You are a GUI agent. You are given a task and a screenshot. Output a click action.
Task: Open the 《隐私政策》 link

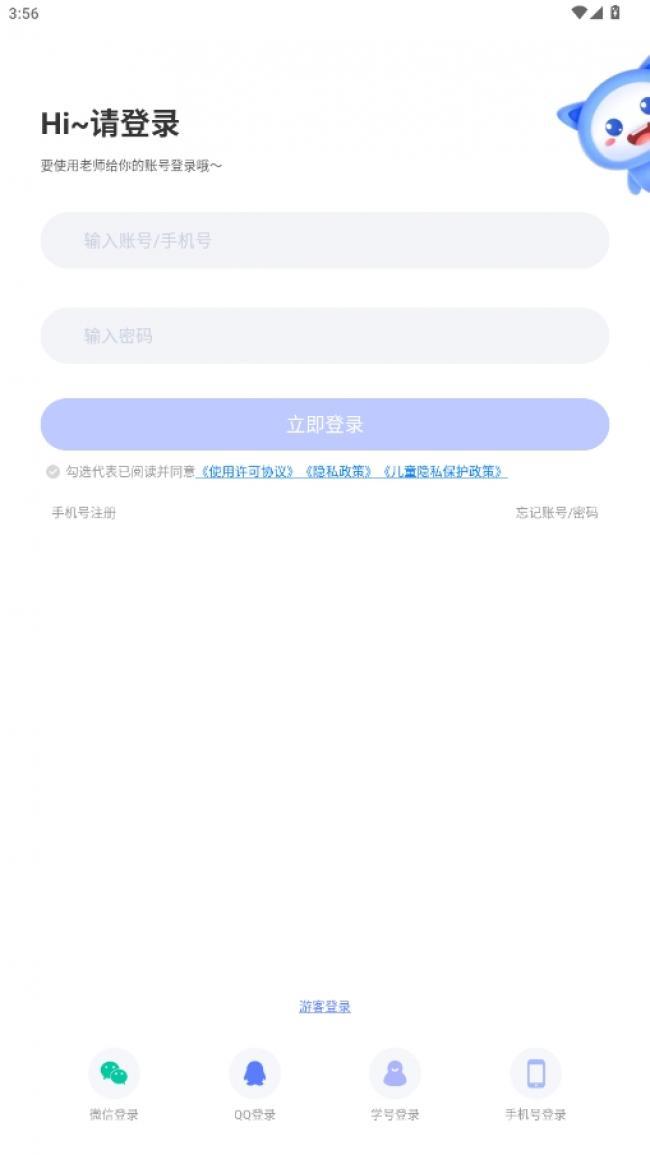(x=338, y=472)
